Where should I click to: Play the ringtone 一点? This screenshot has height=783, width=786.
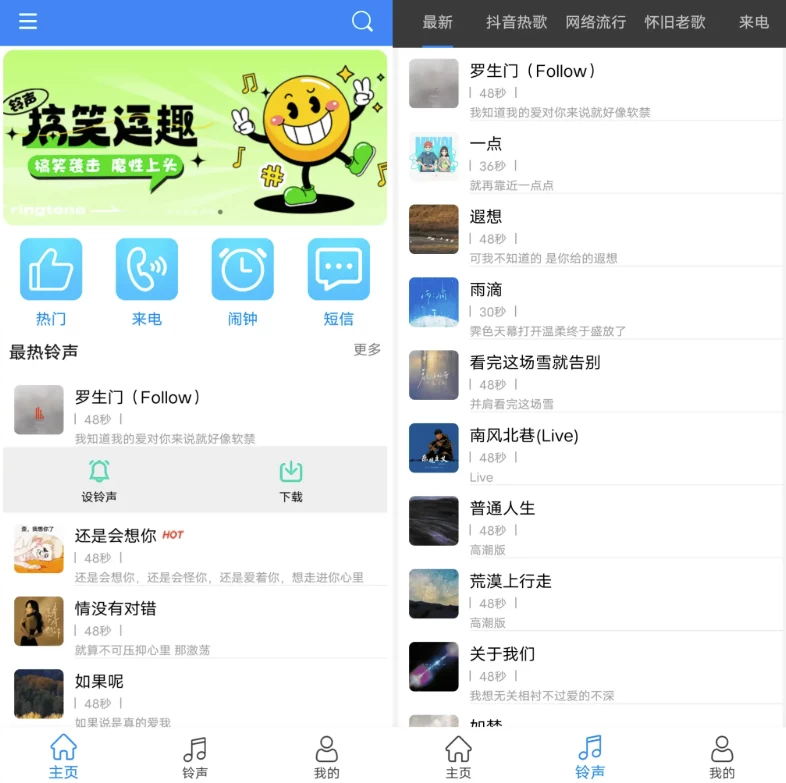[x=486, y=144]
